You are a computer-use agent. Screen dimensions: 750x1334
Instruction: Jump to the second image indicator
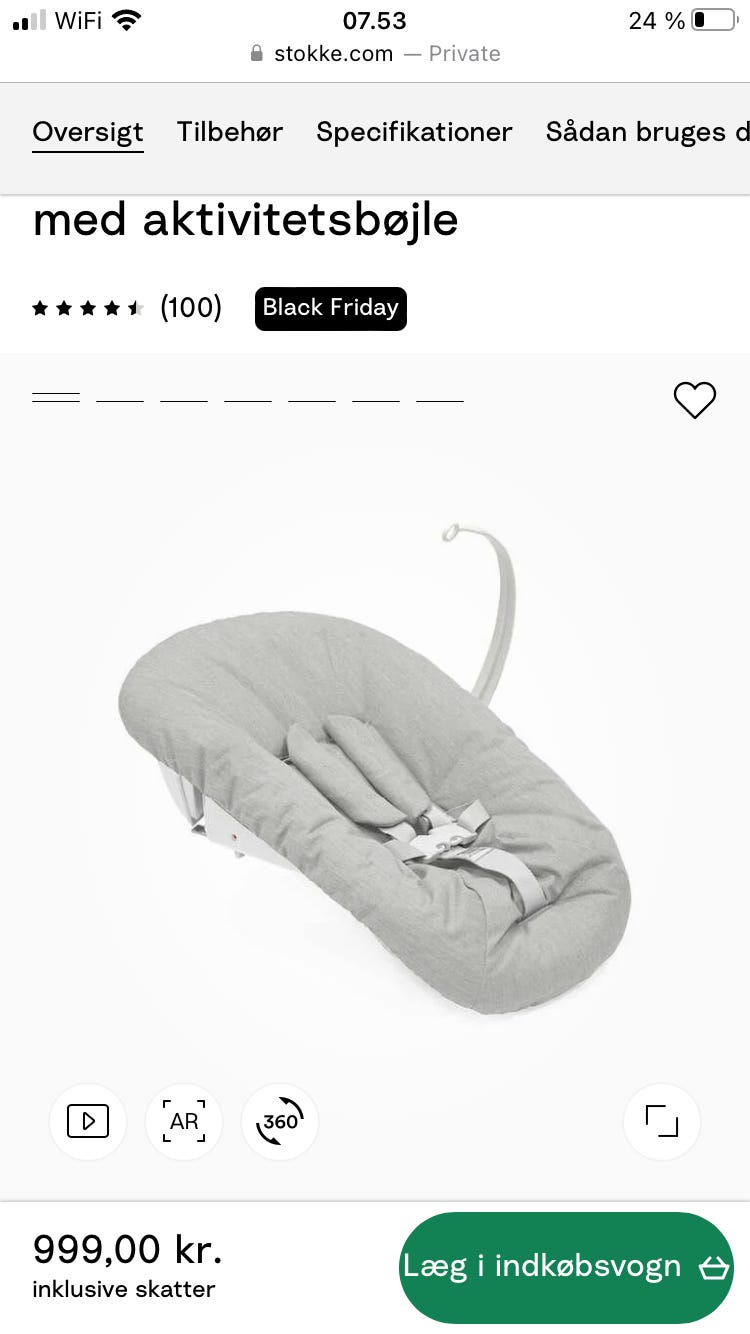(120, 400)
